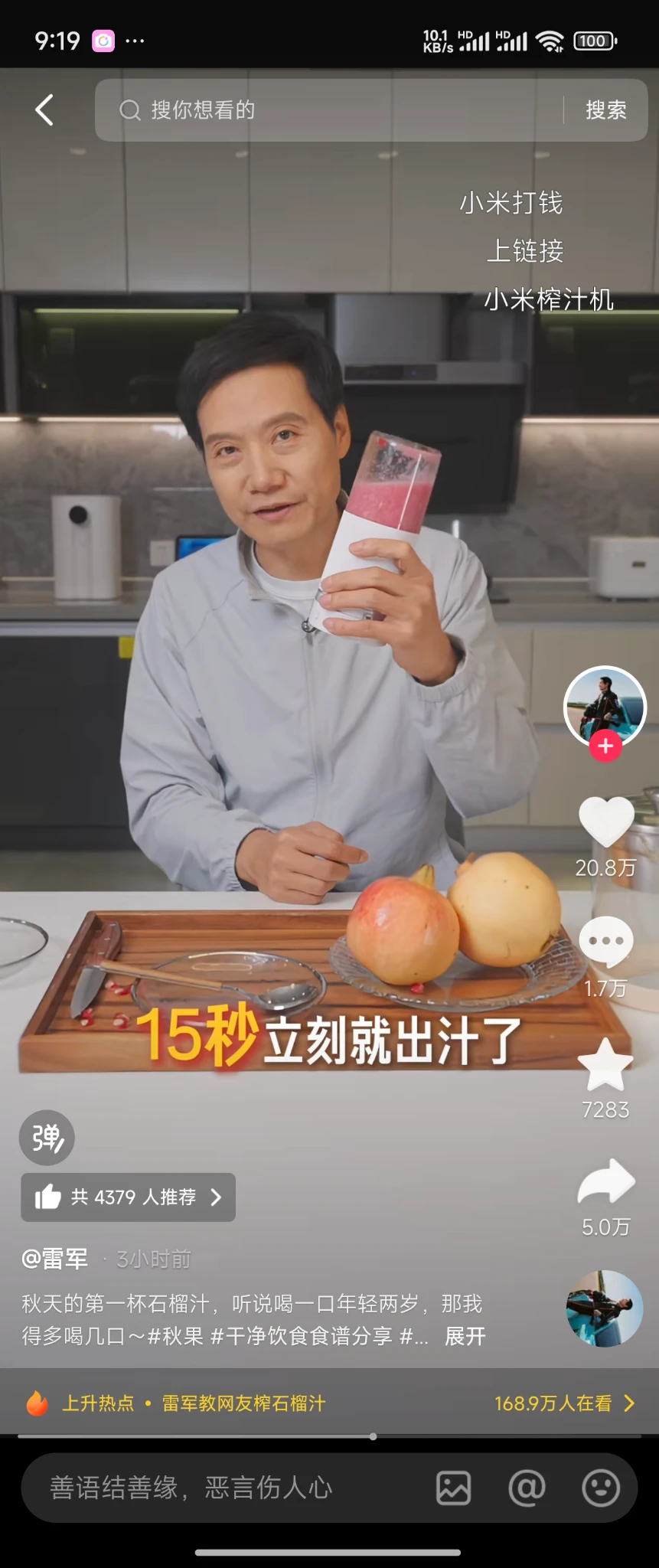
Task: Open the comments showing 1.7万
Action: coord(606,942)
